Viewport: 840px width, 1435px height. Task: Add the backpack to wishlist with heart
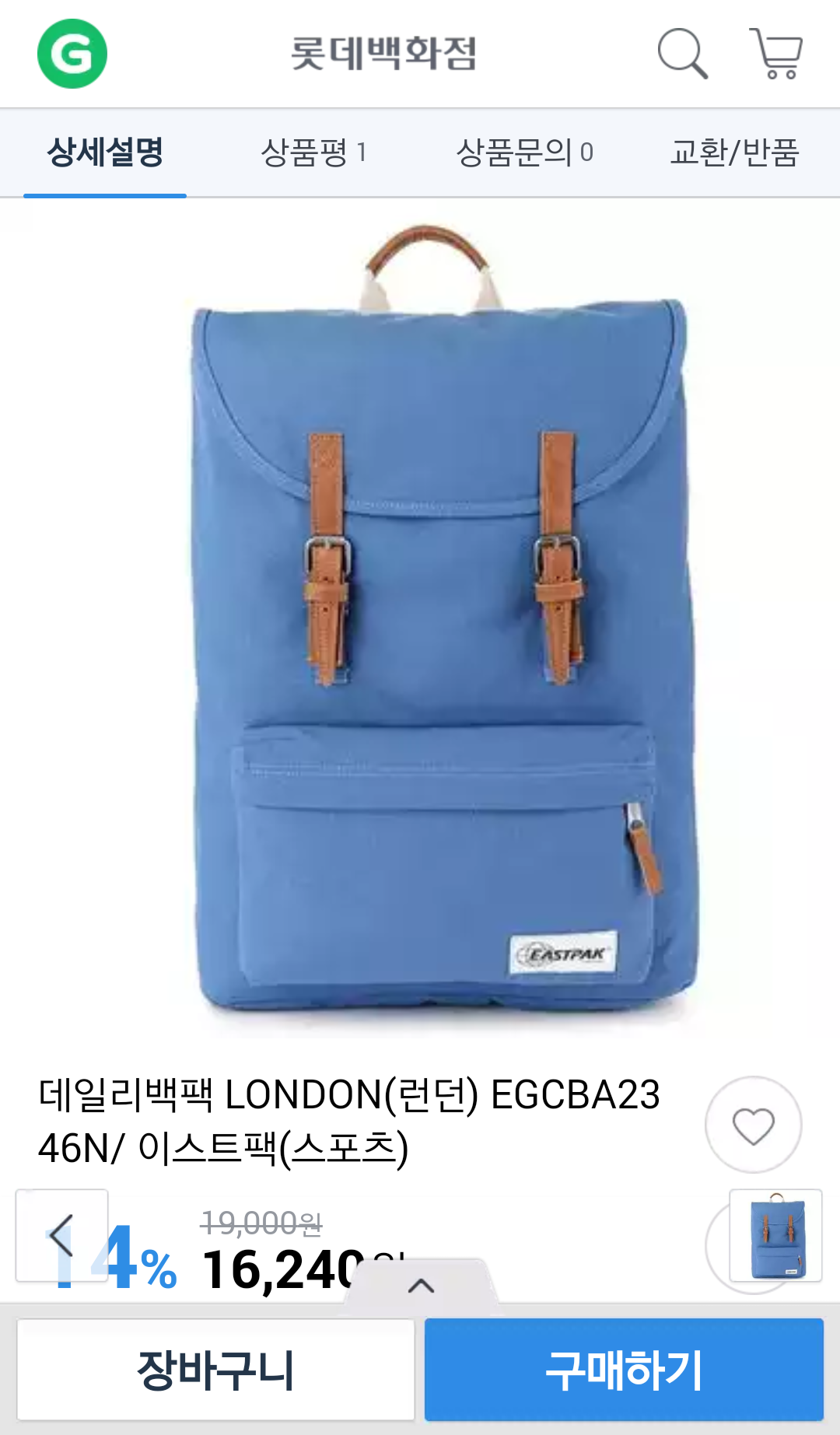pos(753,1125)
